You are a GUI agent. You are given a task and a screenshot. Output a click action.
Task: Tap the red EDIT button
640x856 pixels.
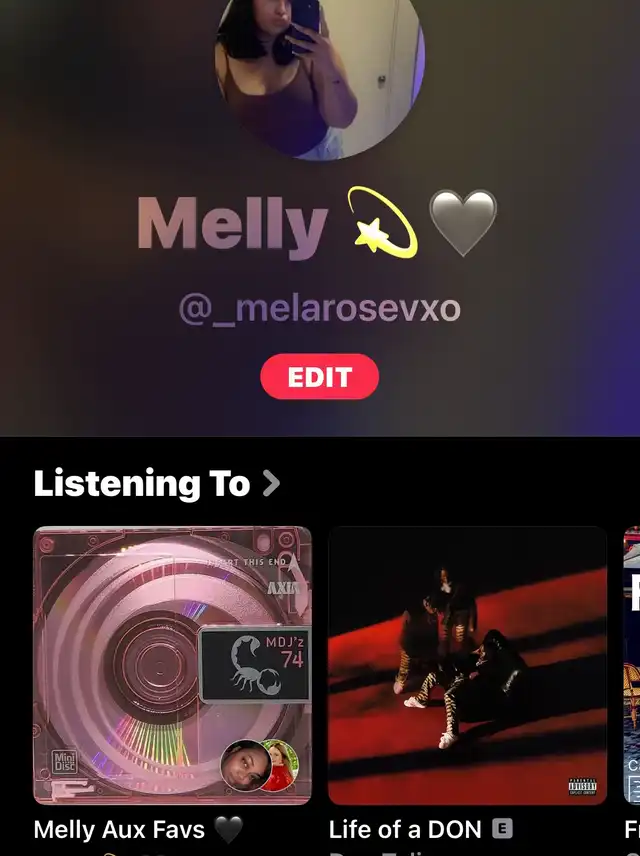pyautogui.click(x=319, y=377)
